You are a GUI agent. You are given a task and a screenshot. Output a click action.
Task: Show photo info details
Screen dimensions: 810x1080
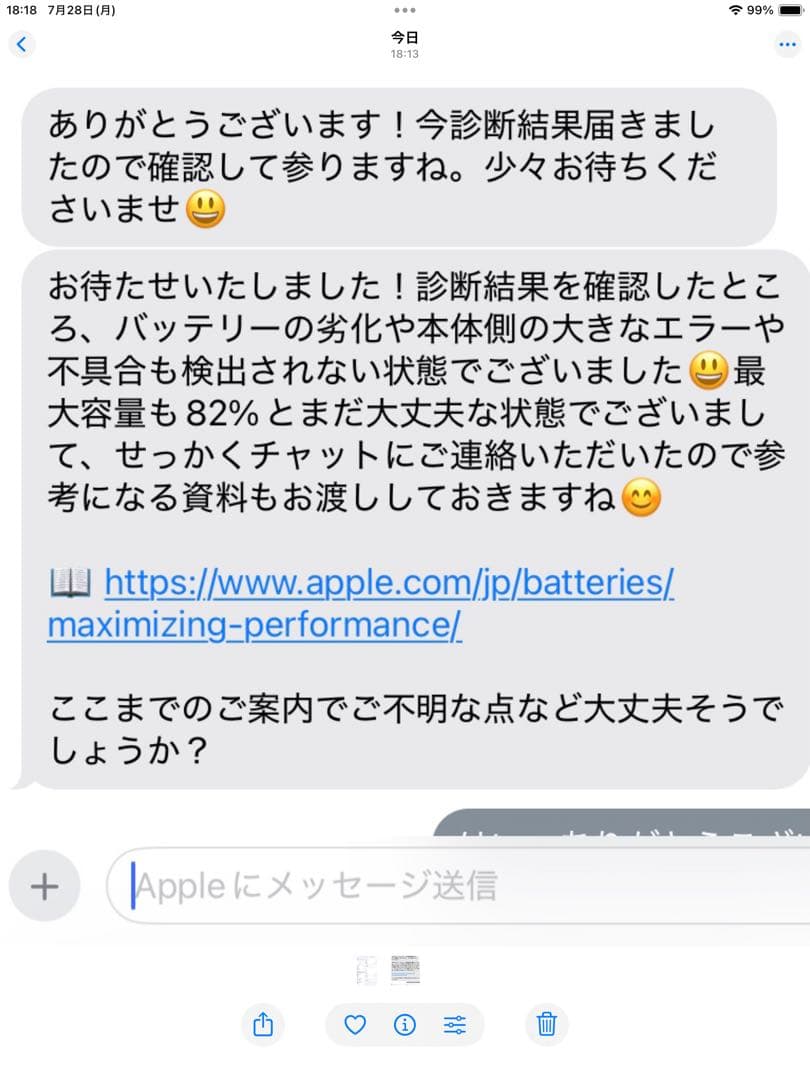click(405, 1024)
